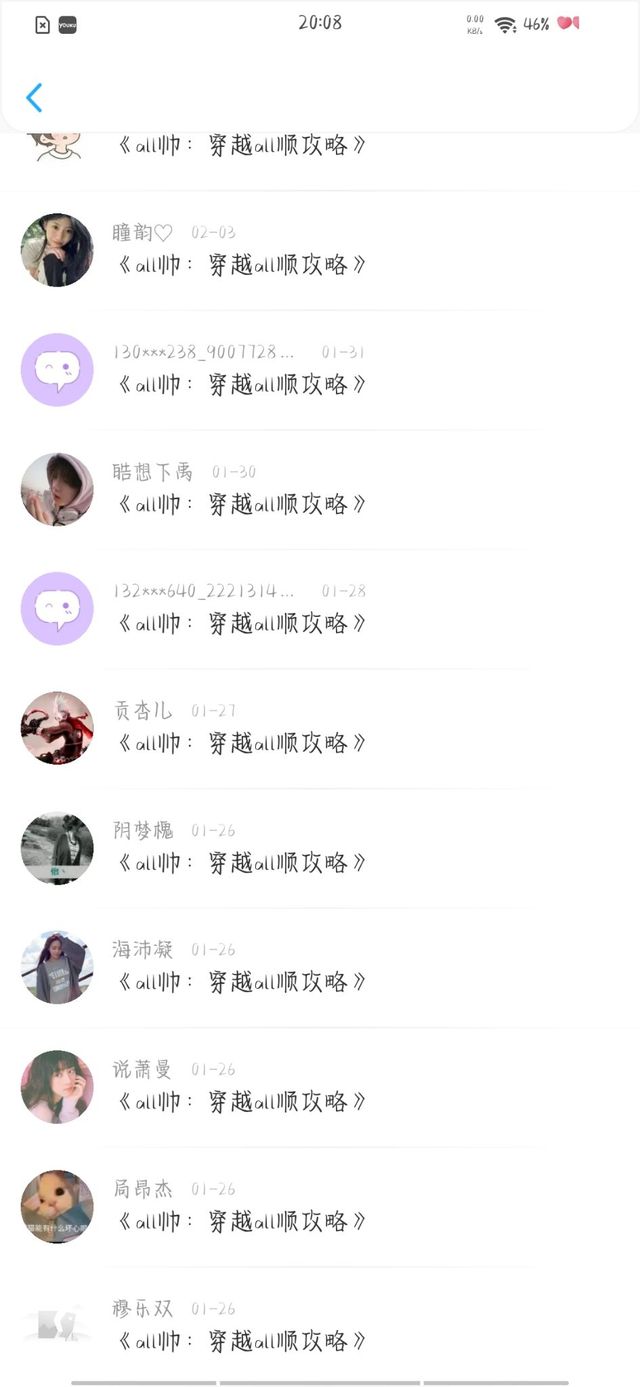Image resolution: width=640 pixels, height=1387 pixels.
Task: Open the entry from 海沛凝
Action: tap(320, 967)
